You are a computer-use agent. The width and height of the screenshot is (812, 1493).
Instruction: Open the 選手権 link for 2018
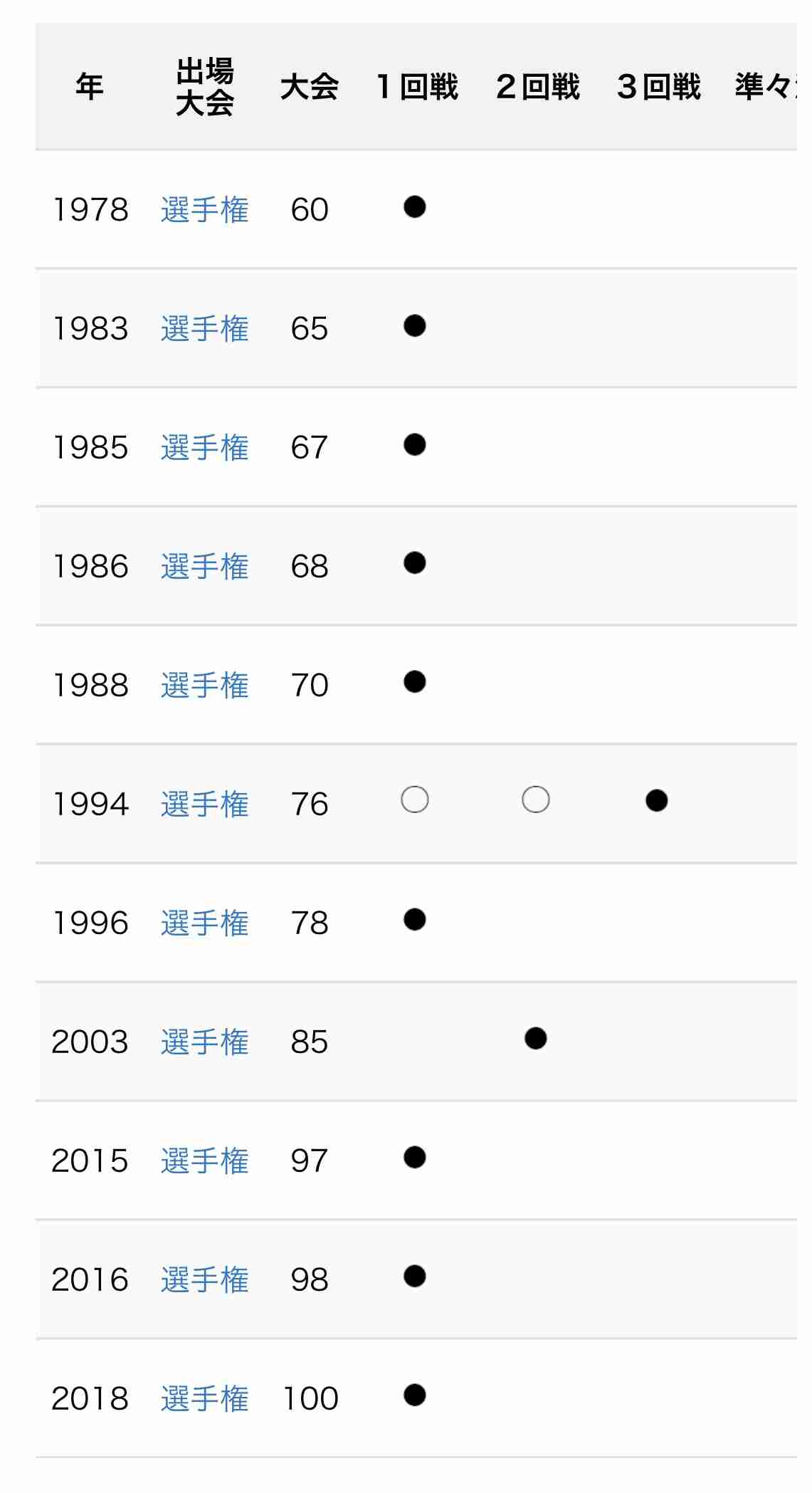pos(205,1399)
